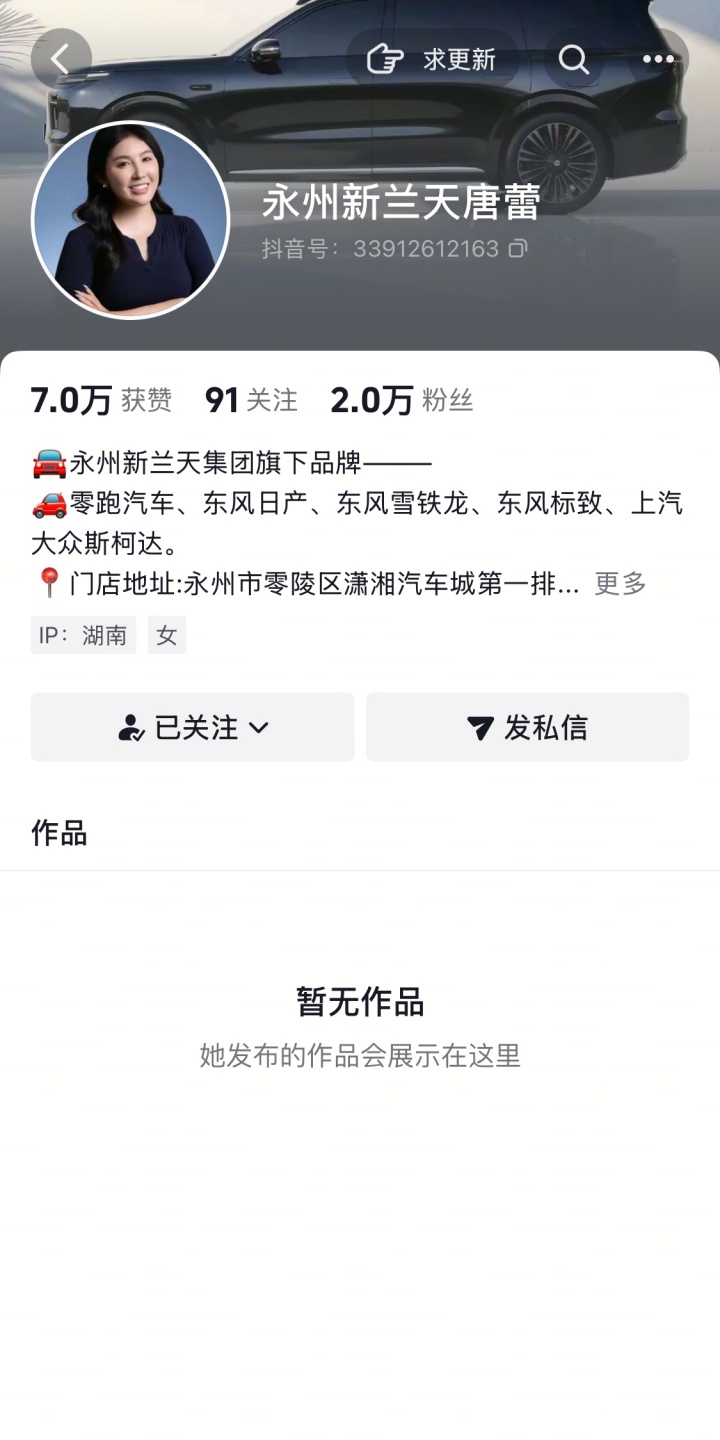720x1440 pixels.
Task: Send a private message via 发私信
Action: pyautogui.click(x=527, y=727)
